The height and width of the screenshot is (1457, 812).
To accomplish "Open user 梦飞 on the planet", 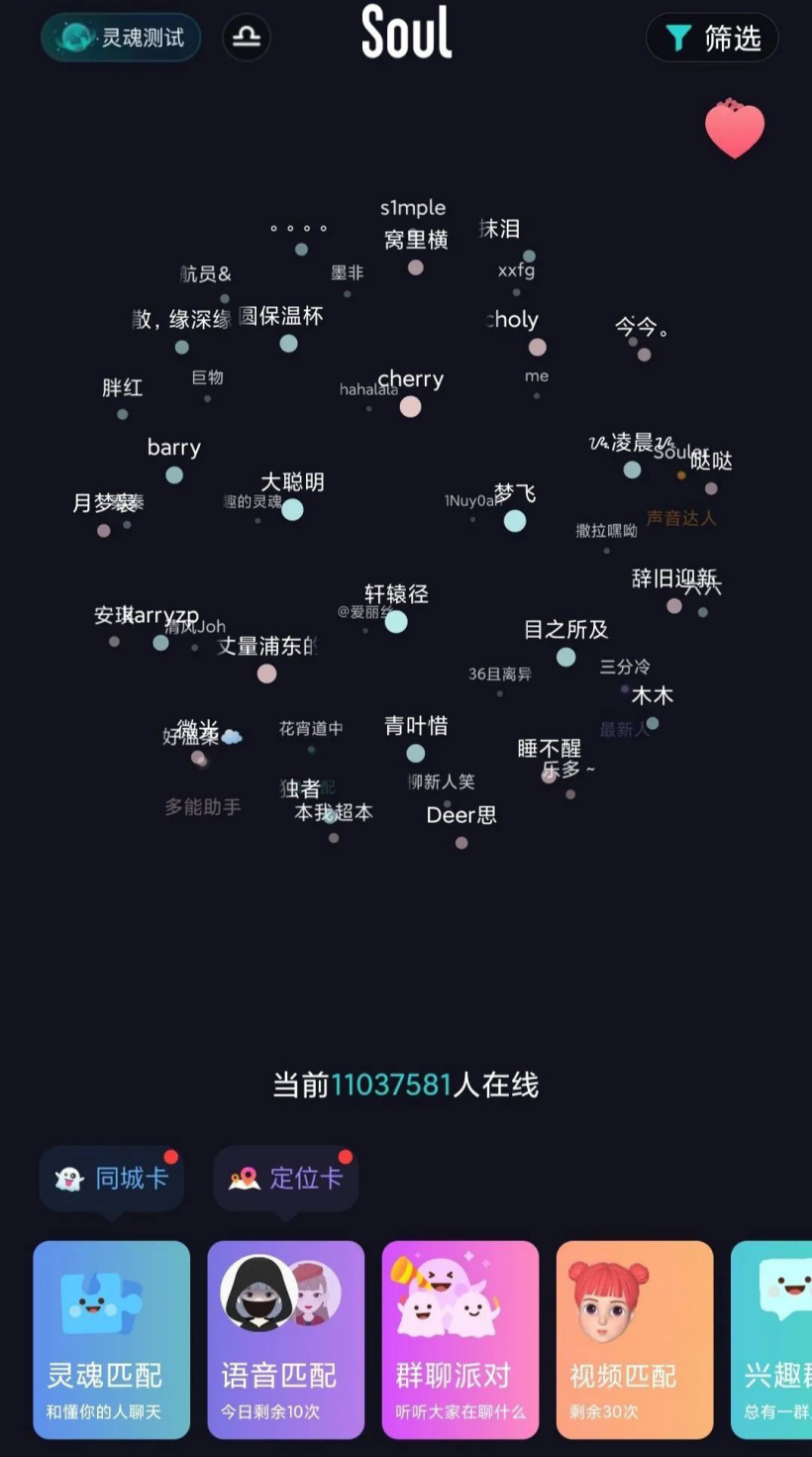I will coord(515,520).
